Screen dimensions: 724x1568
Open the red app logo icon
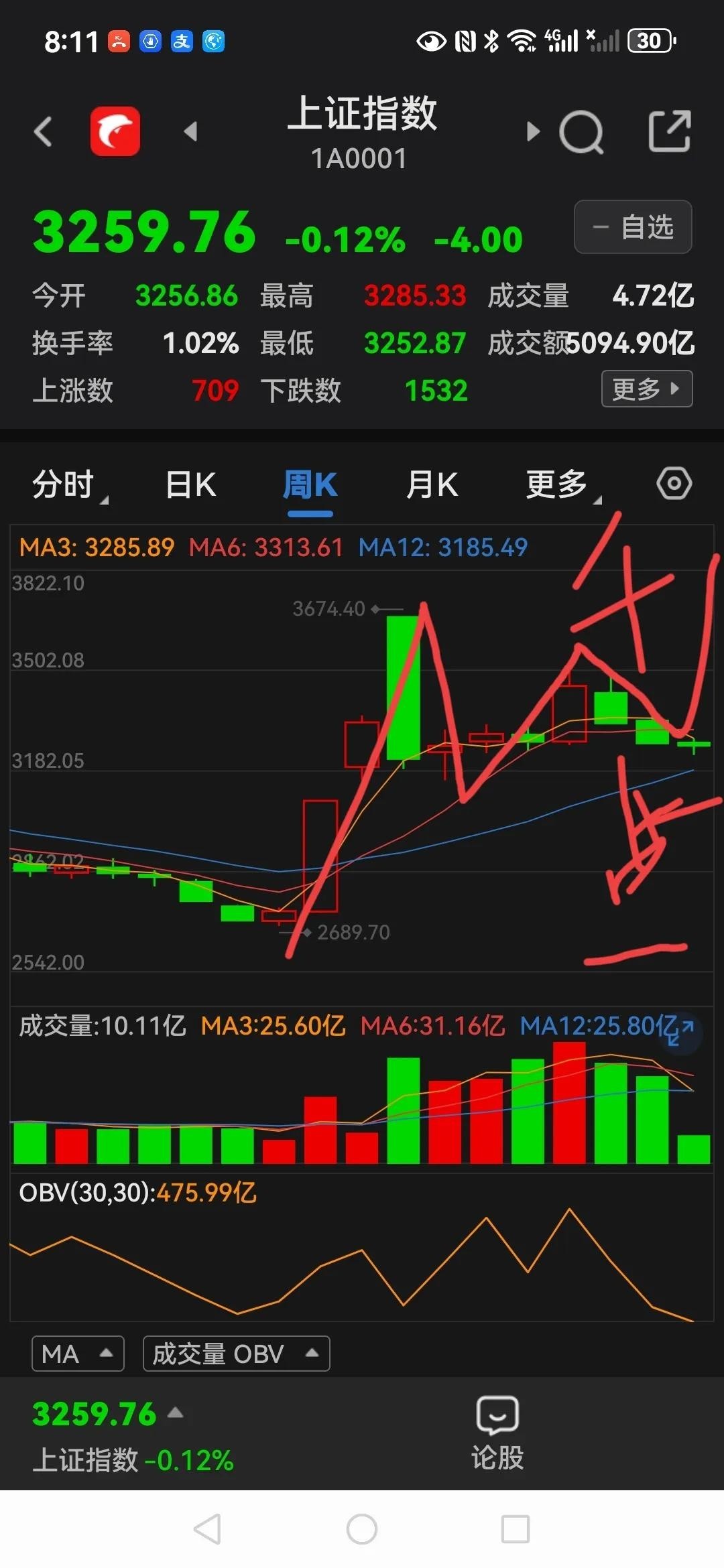point(115,131)
